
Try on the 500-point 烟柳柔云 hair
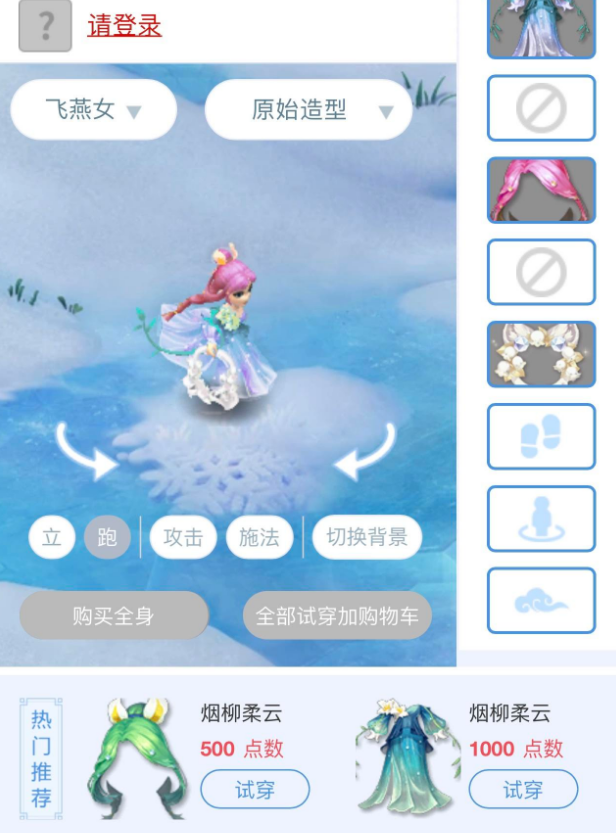click(x=255, y=790)
